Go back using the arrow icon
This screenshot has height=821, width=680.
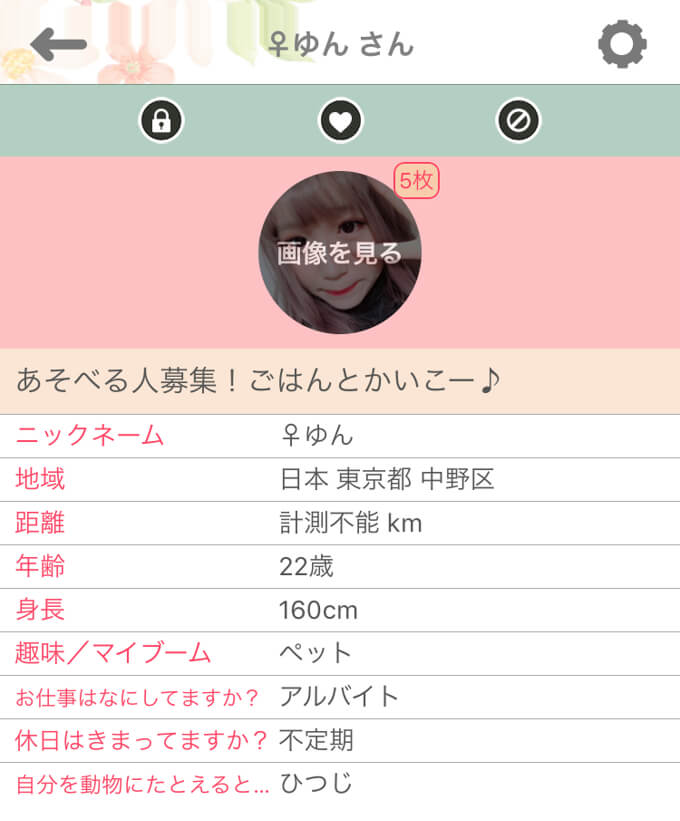[x=58, y=43]
